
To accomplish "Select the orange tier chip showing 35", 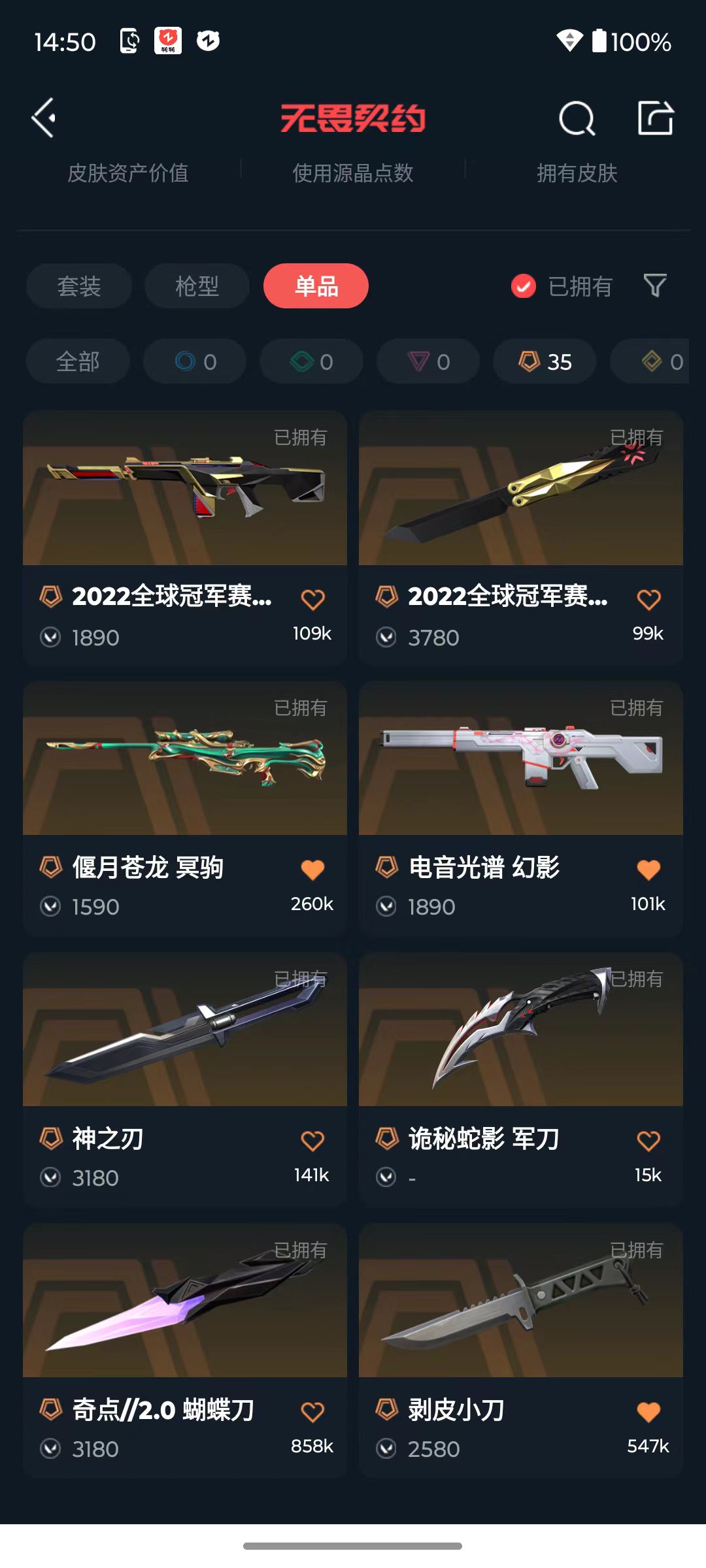I will pyautogui.click(x=545, y=361).
